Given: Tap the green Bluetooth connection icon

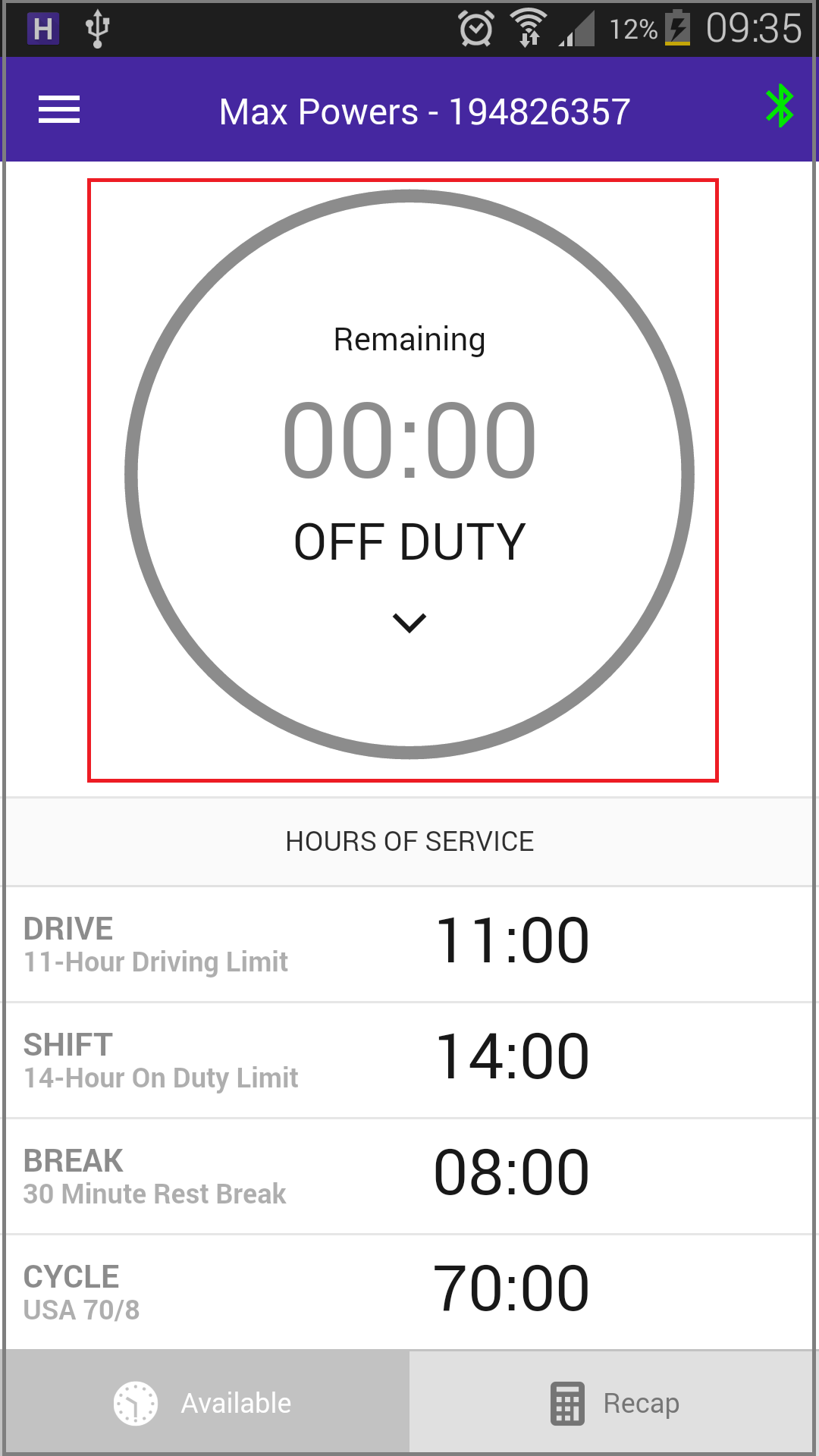Looking at the screenshot, I should [780, 106].
